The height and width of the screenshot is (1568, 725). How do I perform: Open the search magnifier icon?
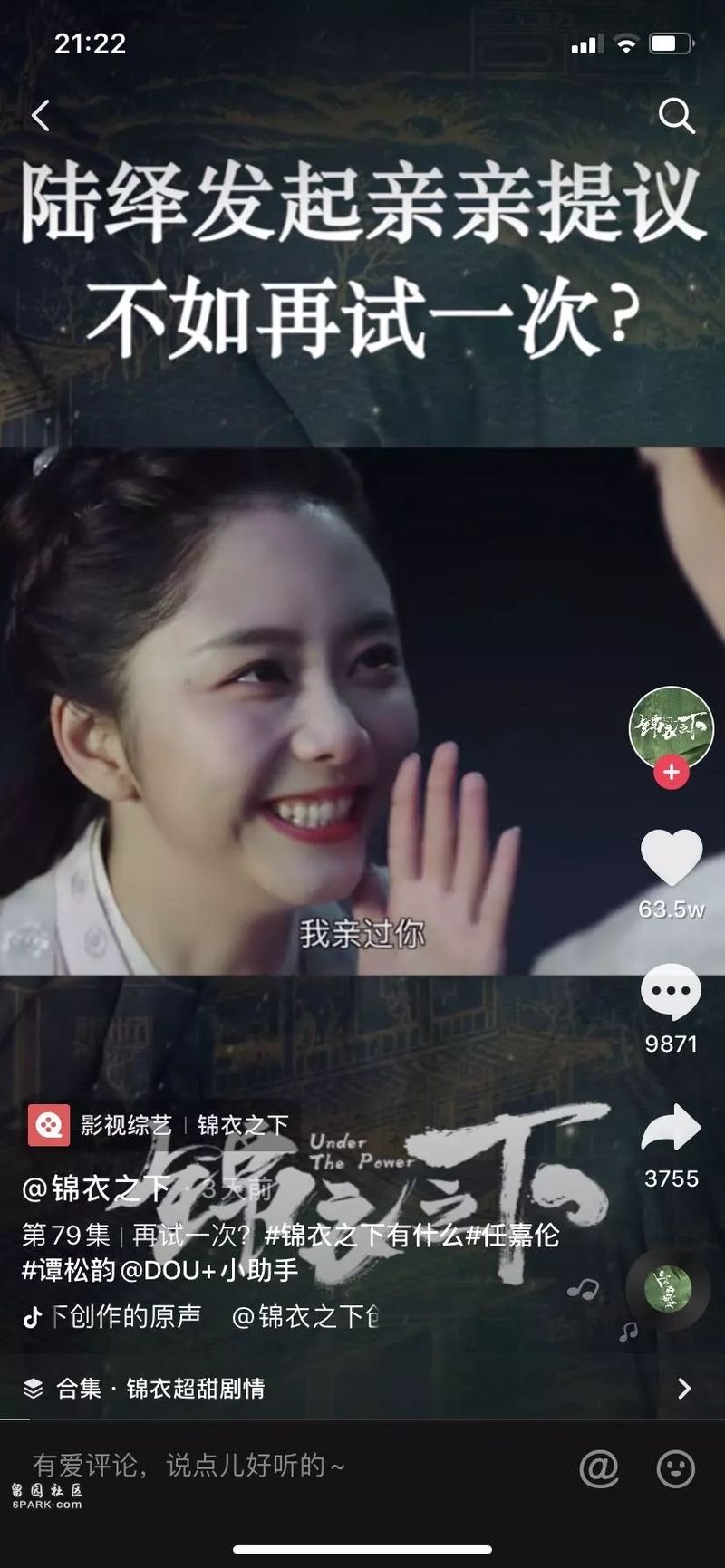pos(676,116)
